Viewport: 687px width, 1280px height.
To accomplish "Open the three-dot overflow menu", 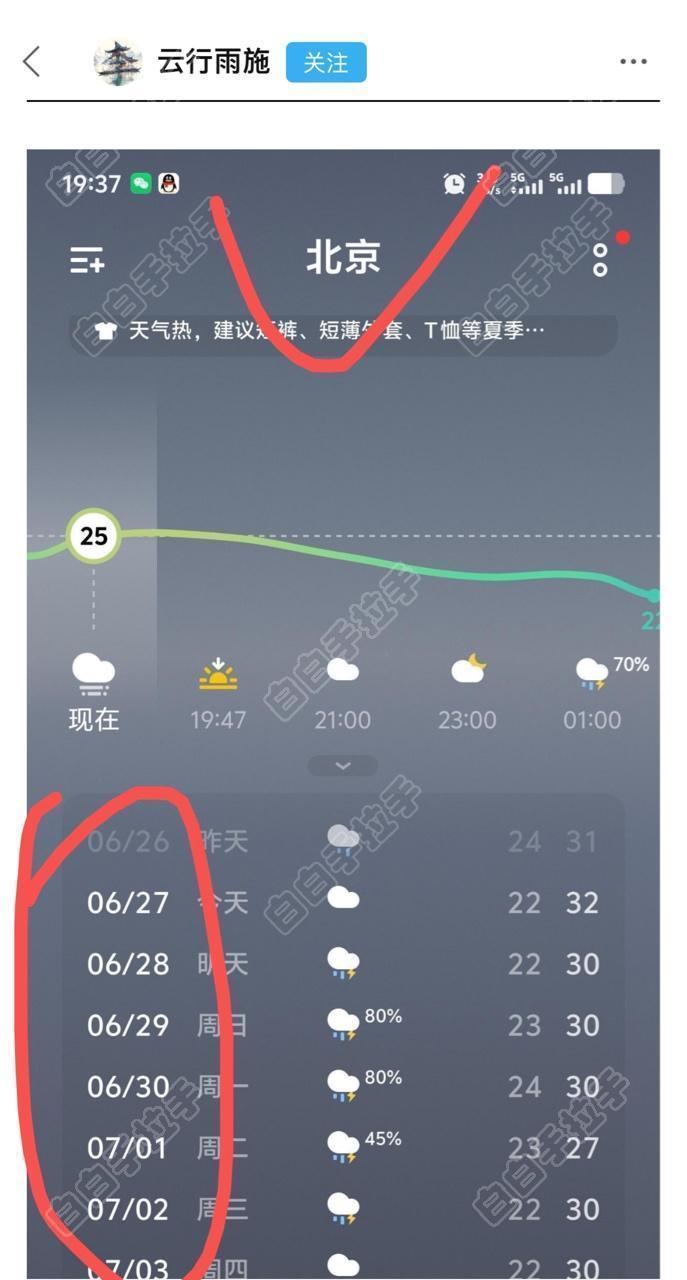I will tap(633, 62).
